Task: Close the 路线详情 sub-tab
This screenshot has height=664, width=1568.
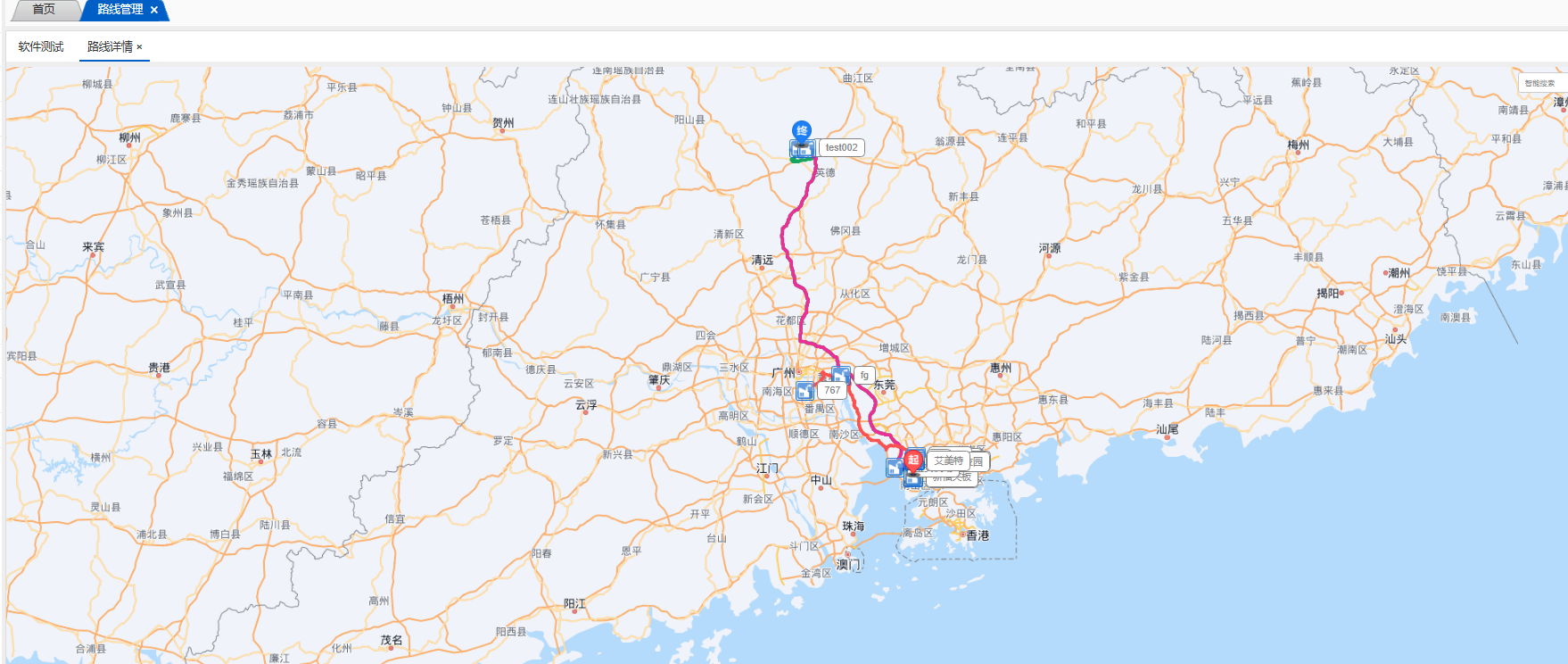Action: [140, 47]
